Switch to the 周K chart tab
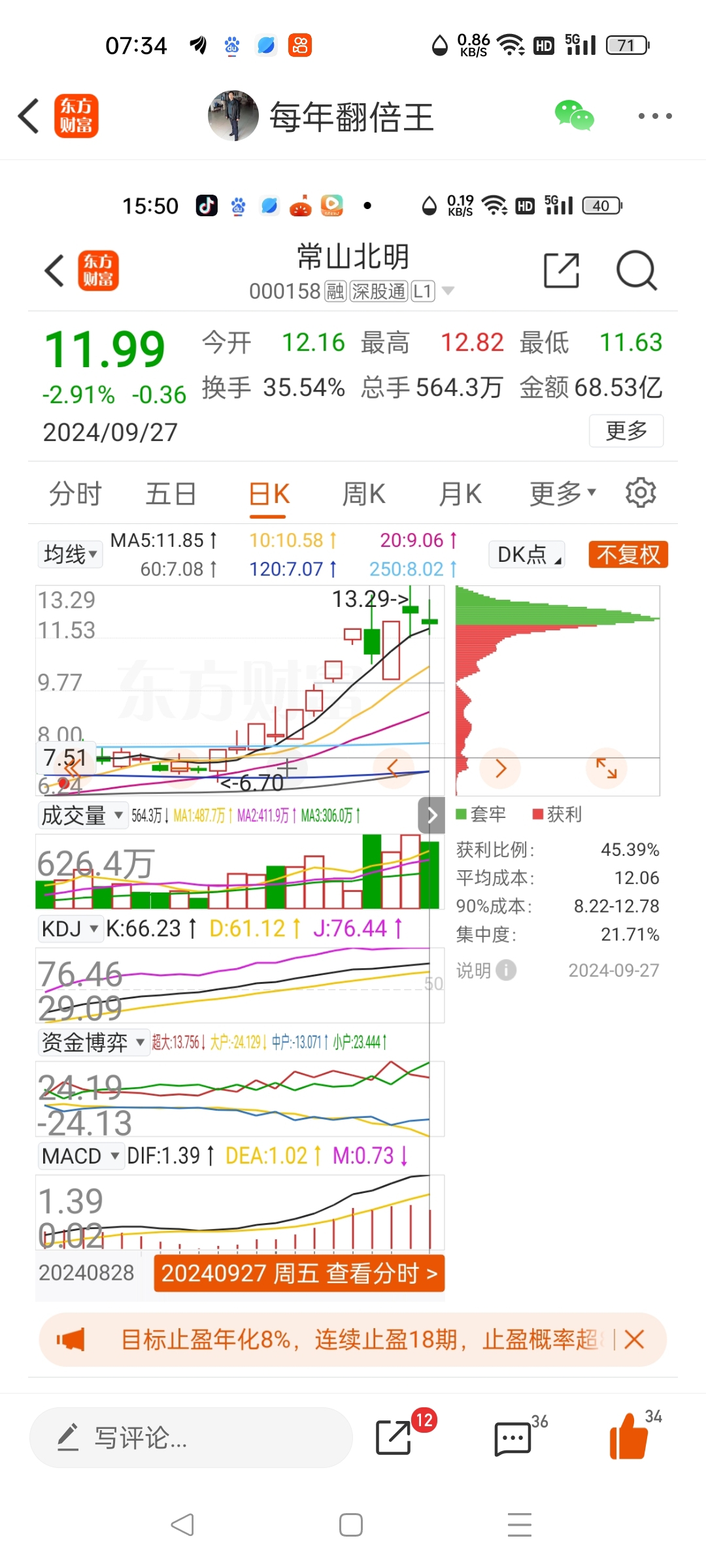 pyautogui.click(x=364, y=493)
